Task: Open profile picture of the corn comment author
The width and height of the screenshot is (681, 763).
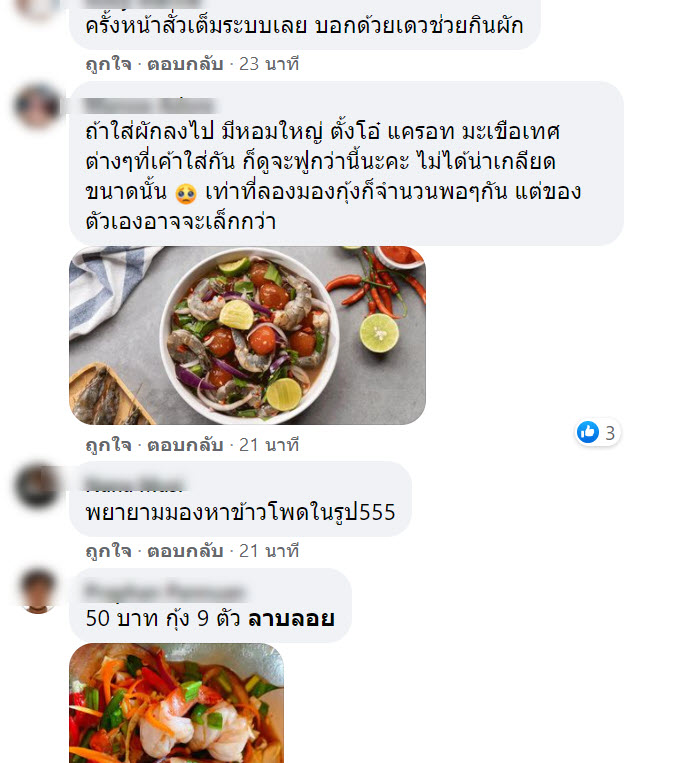Action: point(39,487)
